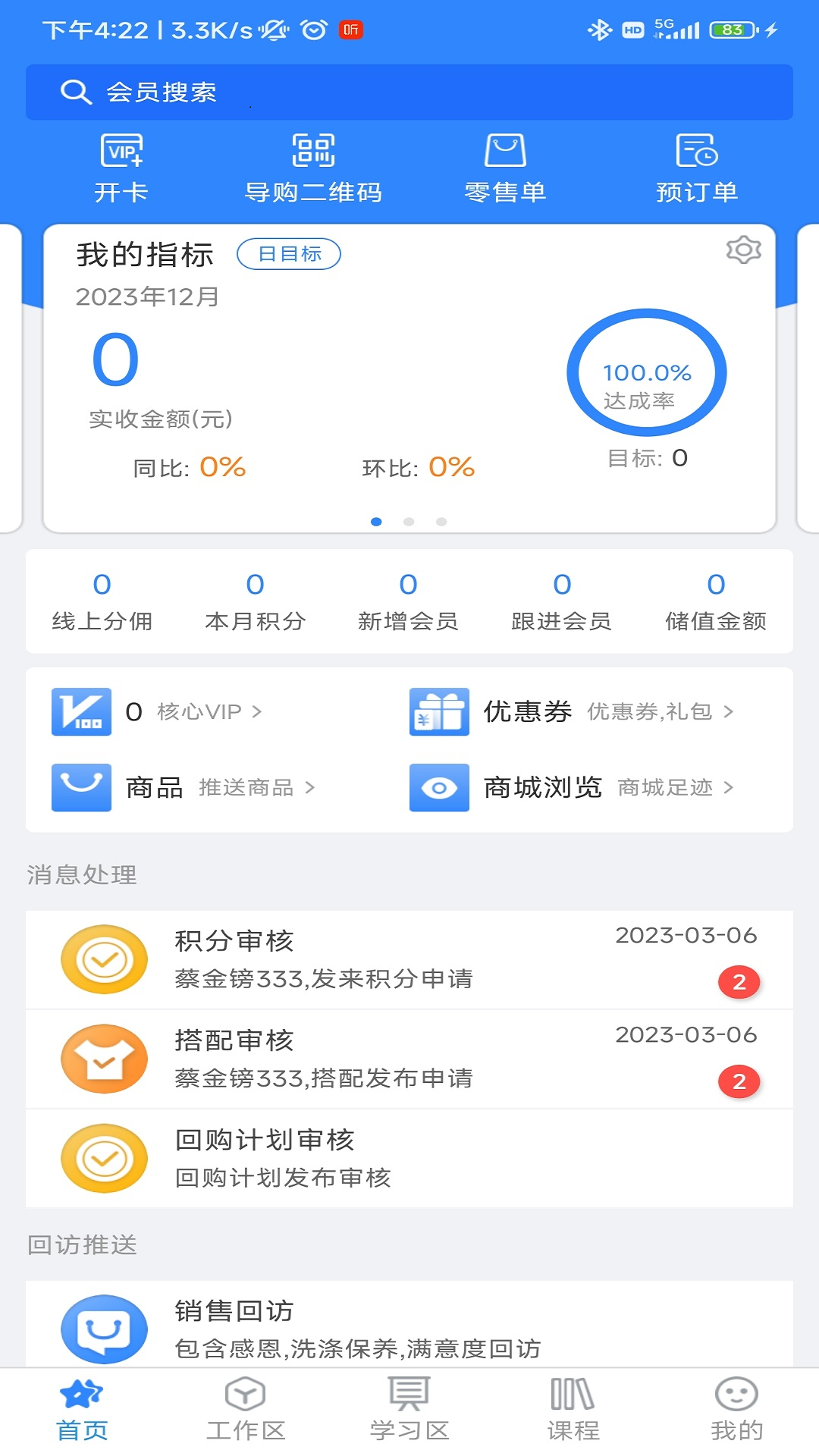Open the 课程 tab
The height and width of the screenshot is (1456, 819).
pos(573,1410)
